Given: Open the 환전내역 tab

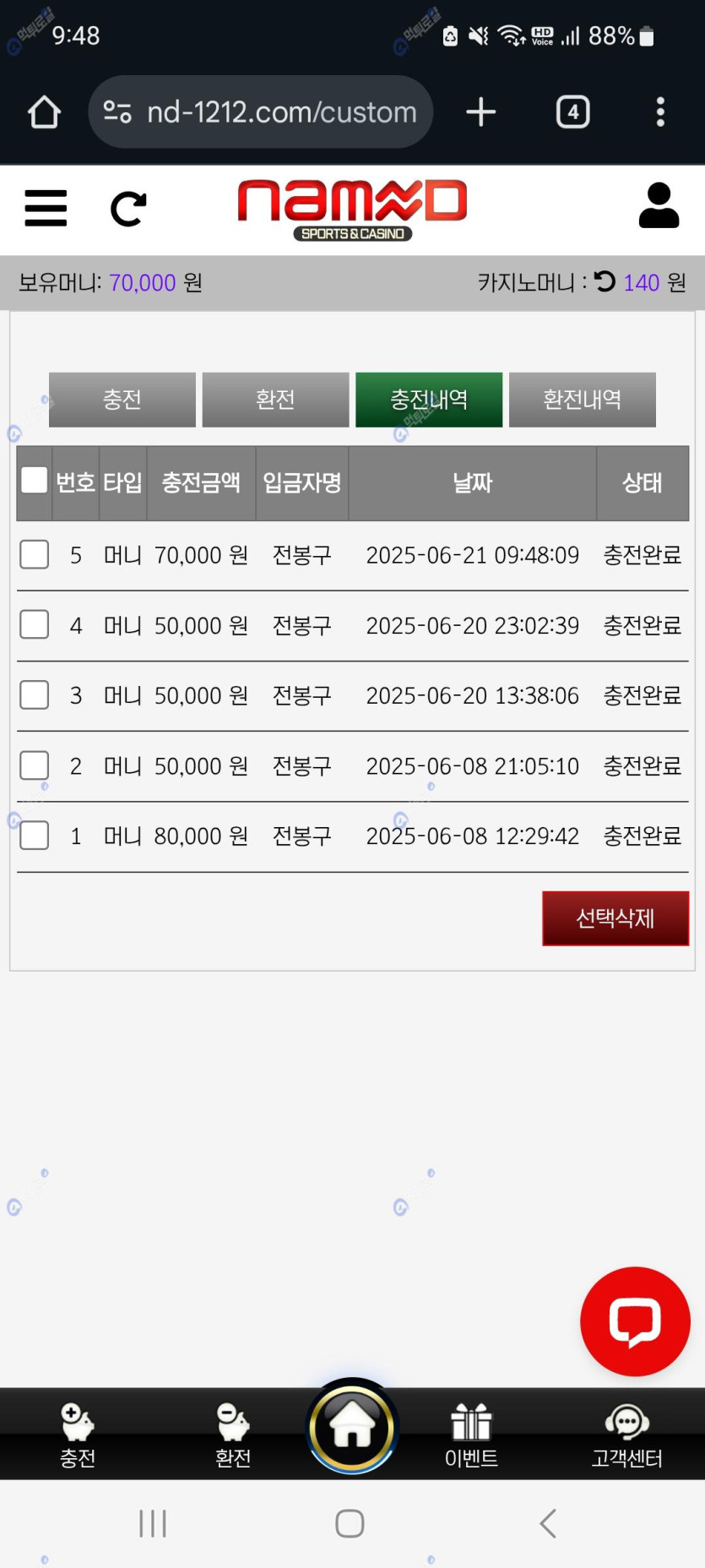Looking at the screenshot, I should point(582,400).
